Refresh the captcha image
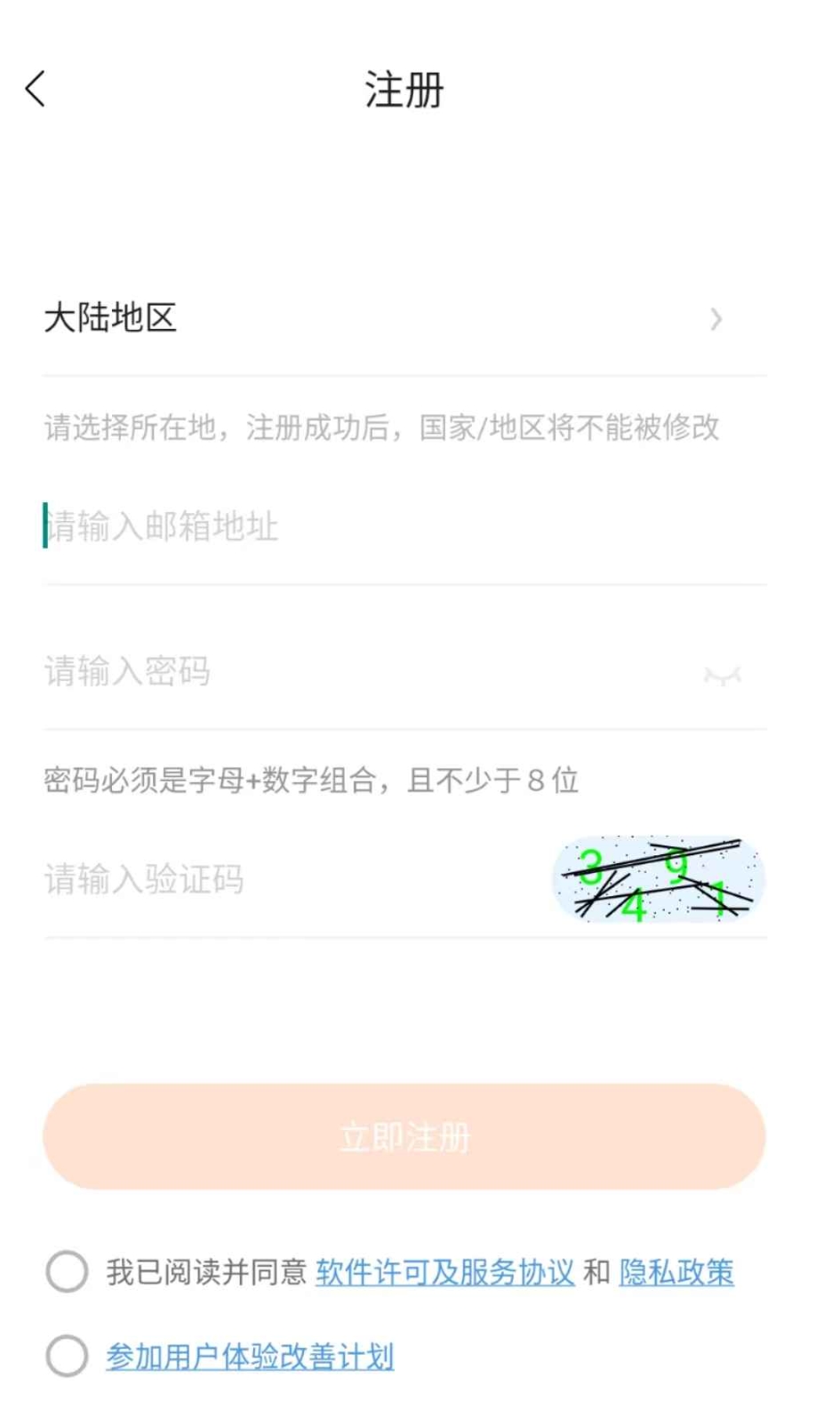The height and width of the screenshot is (1426, 840). pyautogui.click(x=659, y=879)
